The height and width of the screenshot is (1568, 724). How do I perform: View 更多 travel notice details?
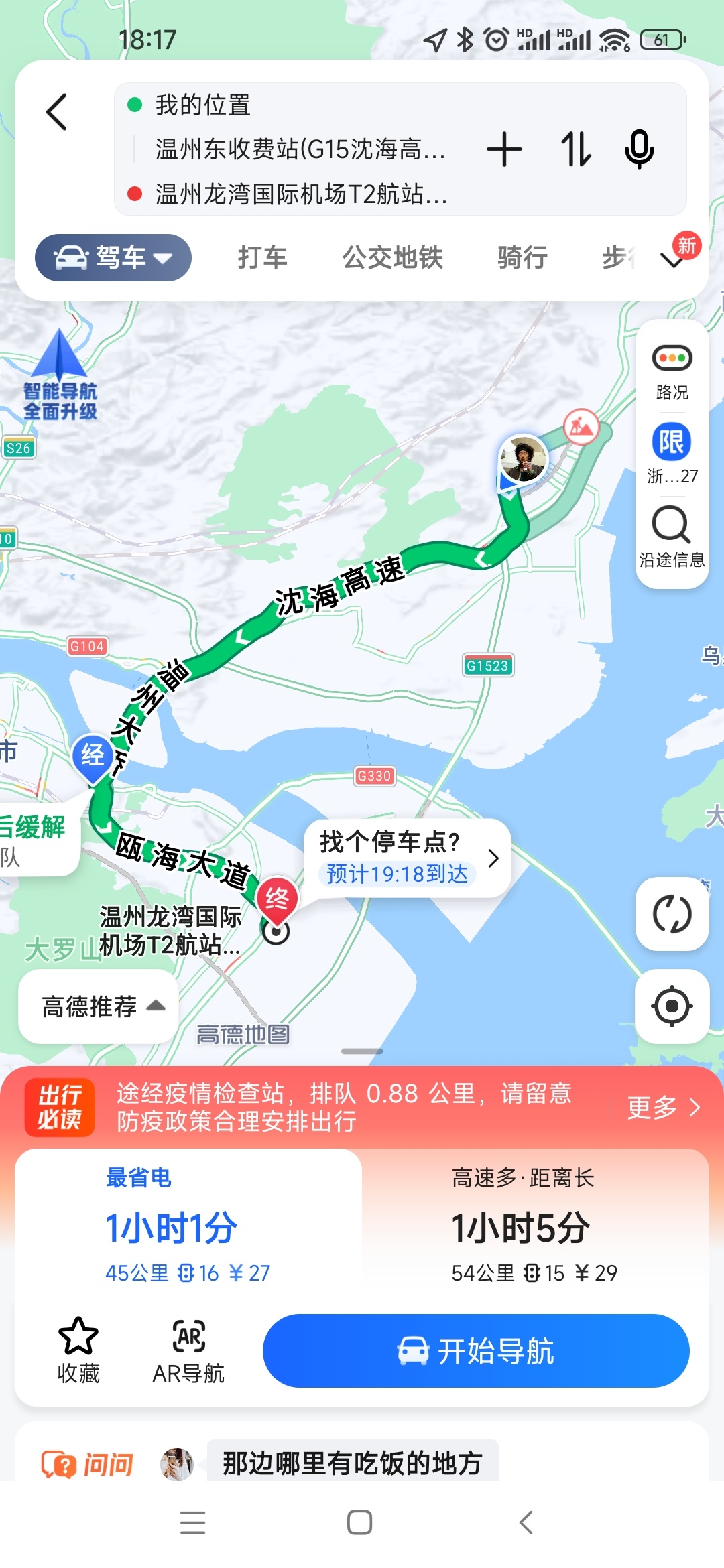tap(662, 1108)
